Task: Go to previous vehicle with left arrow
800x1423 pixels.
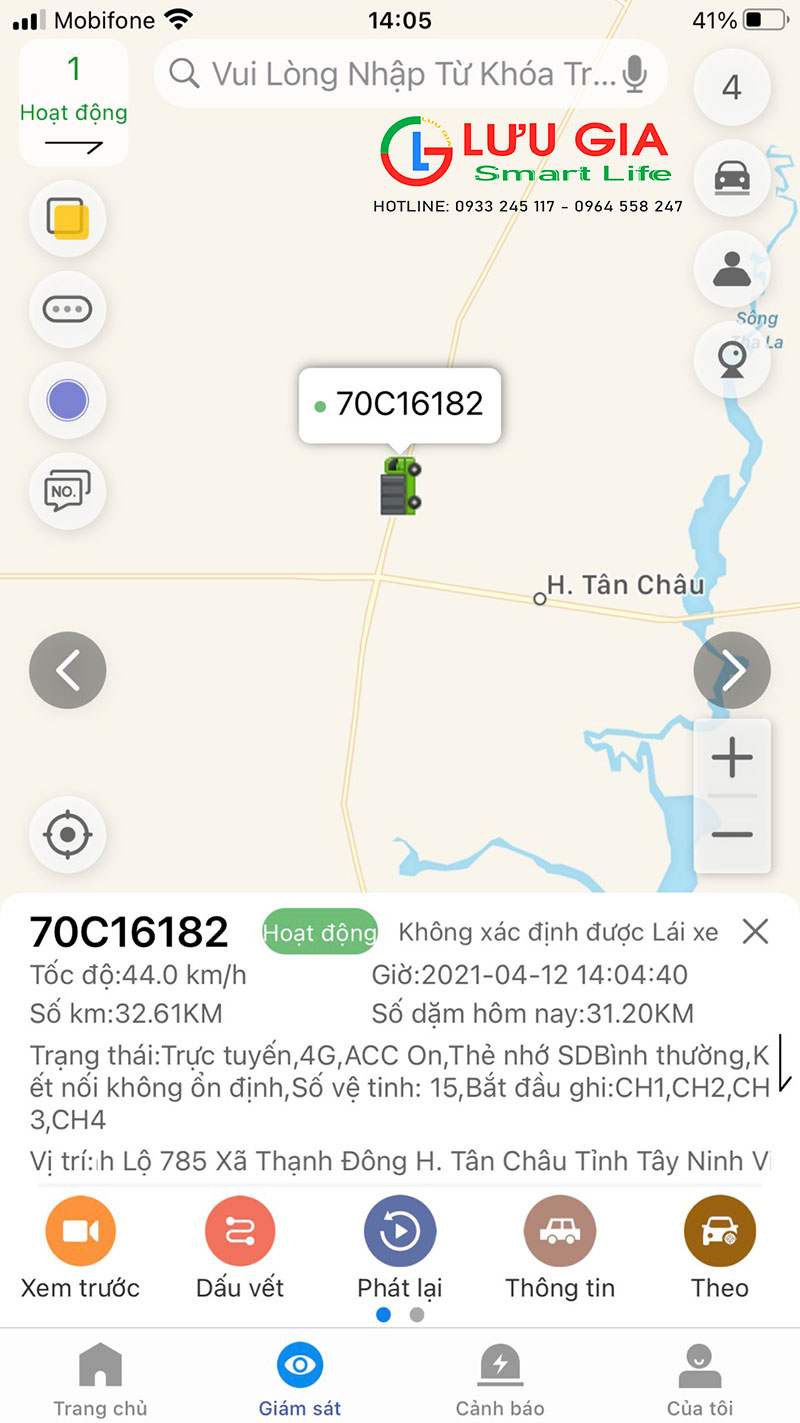Action: pyautogui.click(x=68, y=671)
